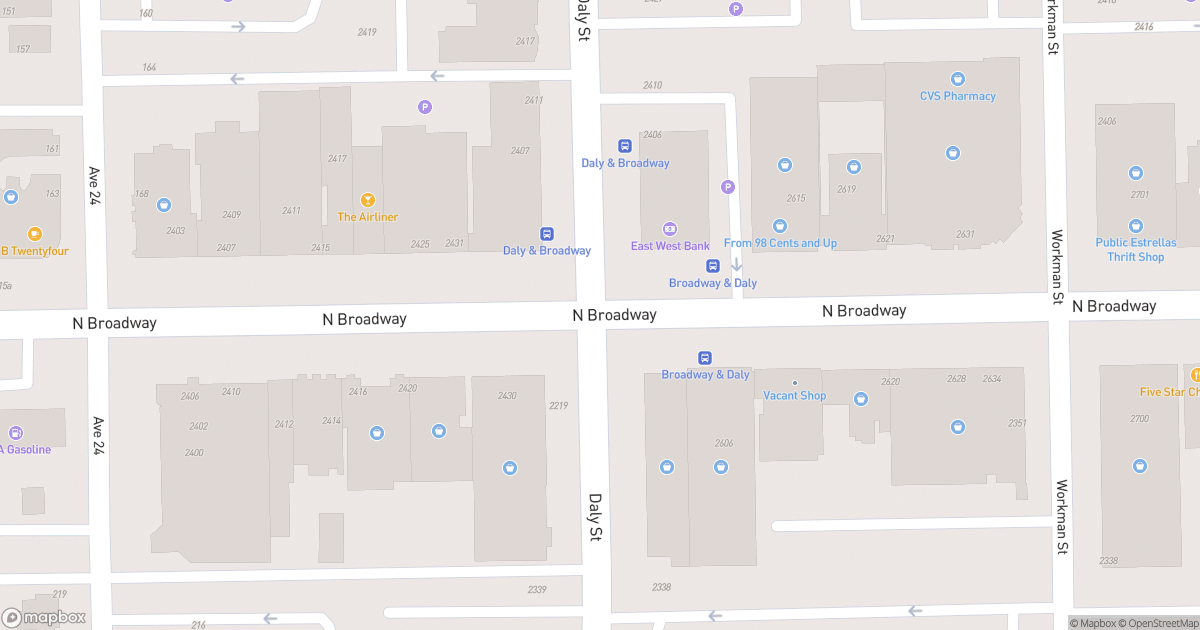Screen dimensions: 1200x630
Task: Open the © OpenStreetMap attribution link
Action: click(1158, 623)
